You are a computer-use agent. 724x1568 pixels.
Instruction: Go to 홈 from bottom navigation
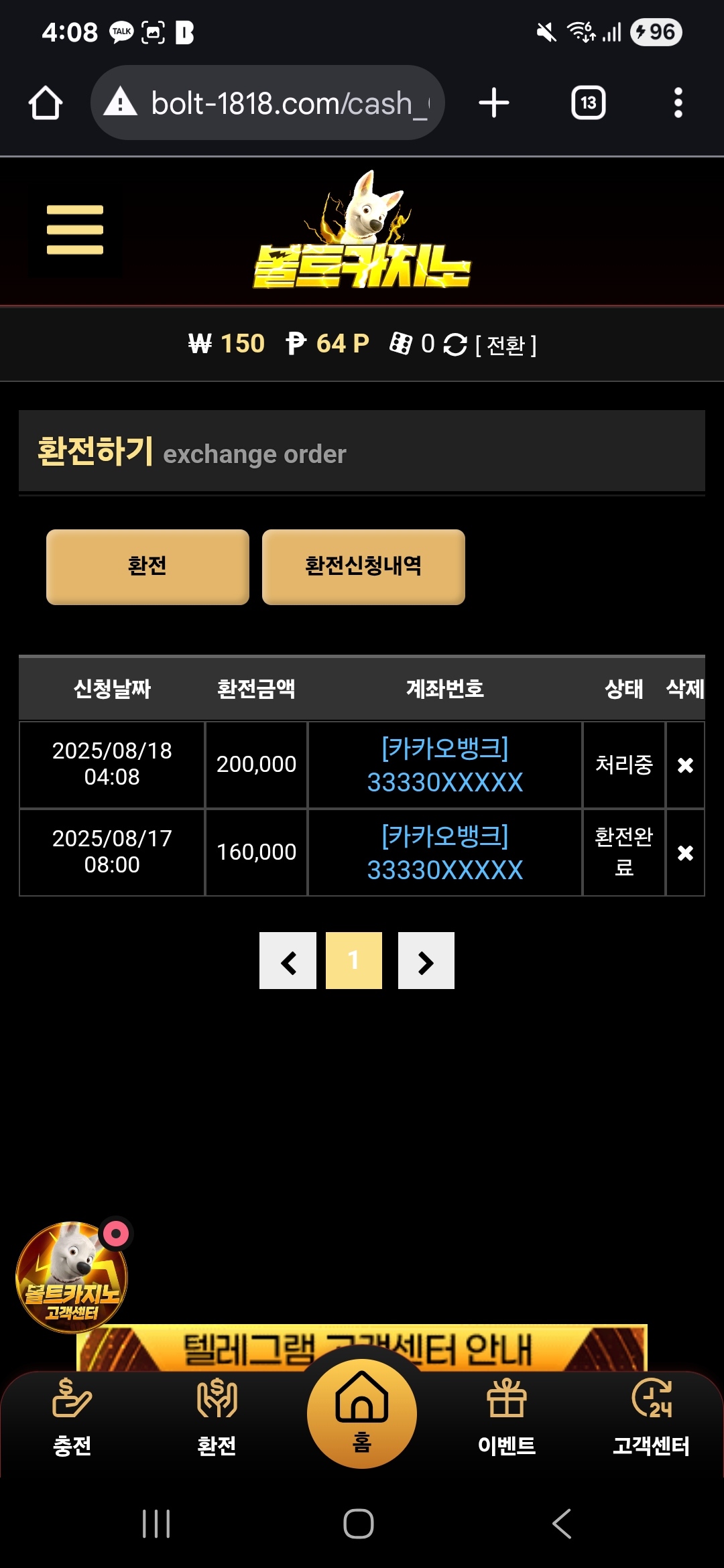[x=362, y=1413]
